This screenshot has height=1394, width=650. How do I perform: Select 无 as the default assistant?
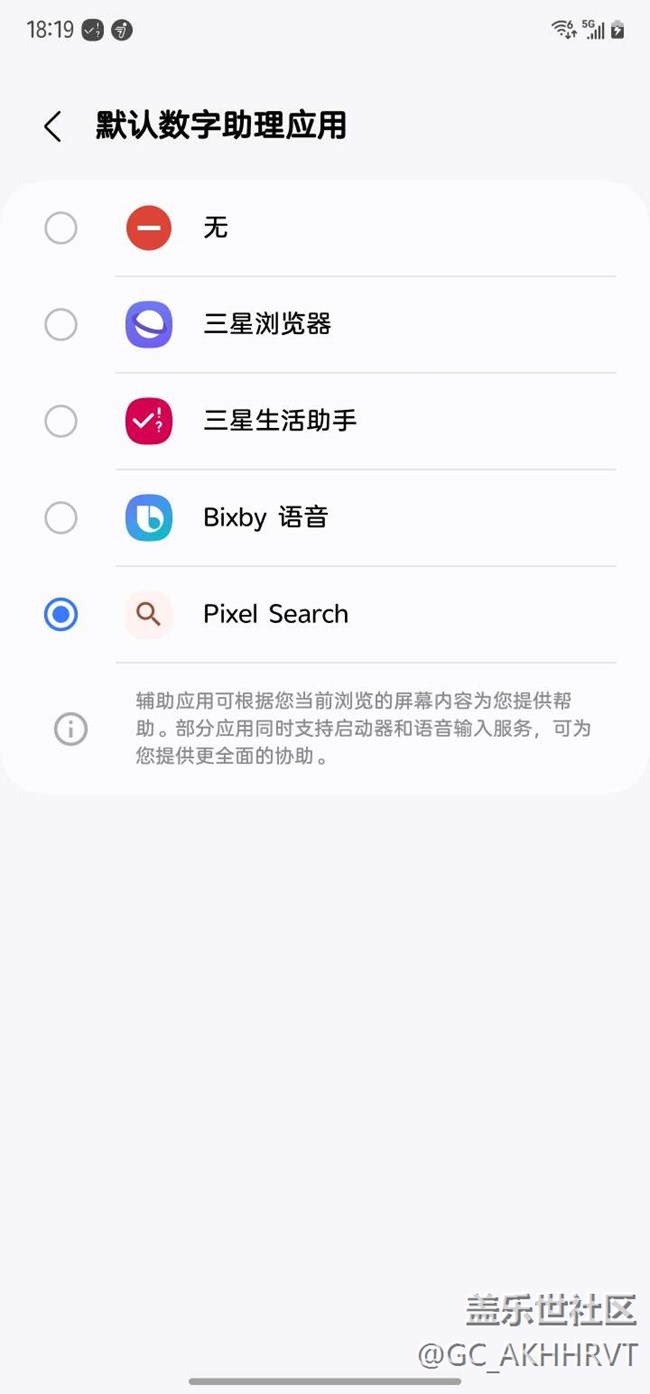click(x=61, y=228)
